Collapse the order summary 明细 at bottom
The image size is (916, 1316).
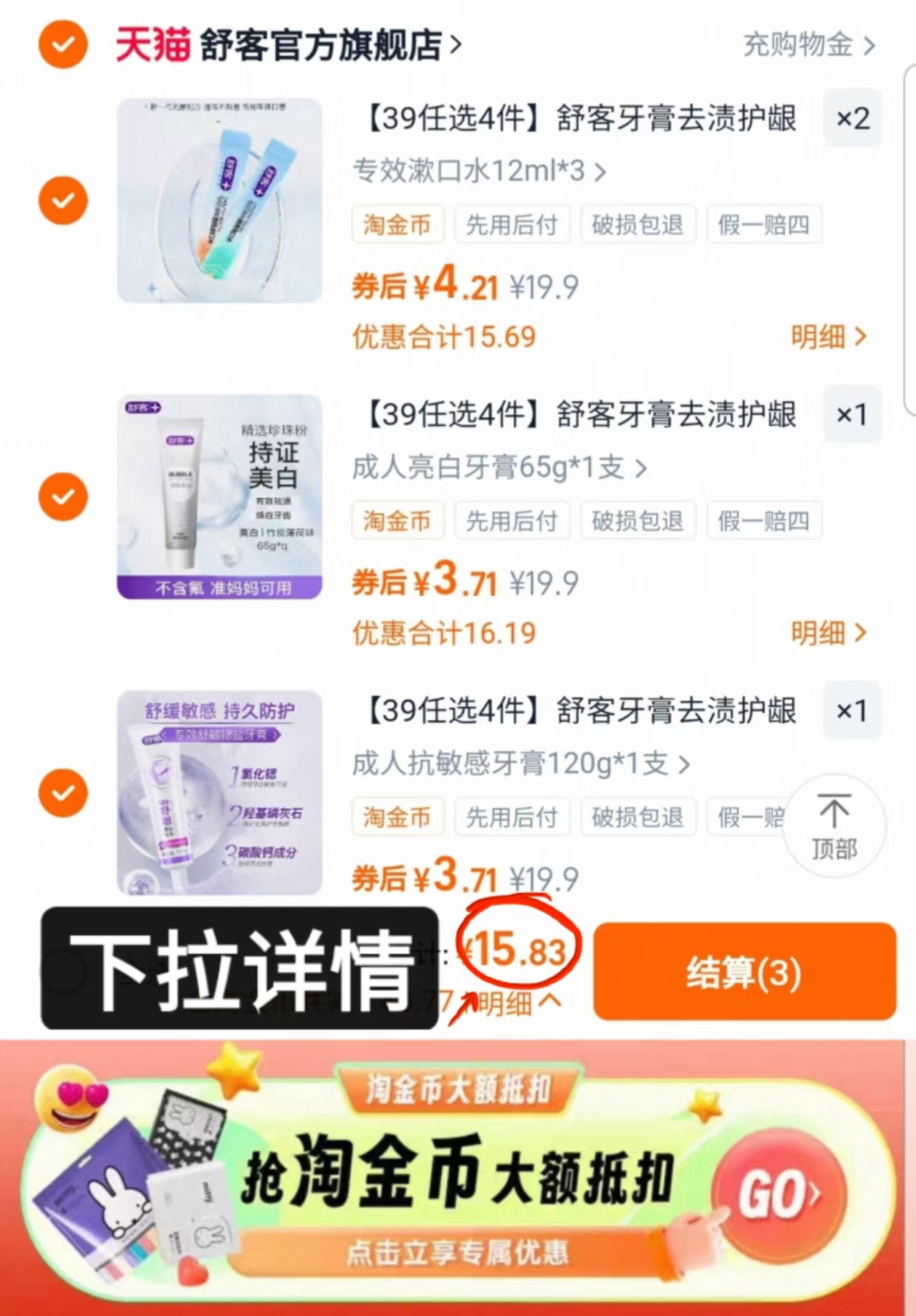coord(506,1004)
